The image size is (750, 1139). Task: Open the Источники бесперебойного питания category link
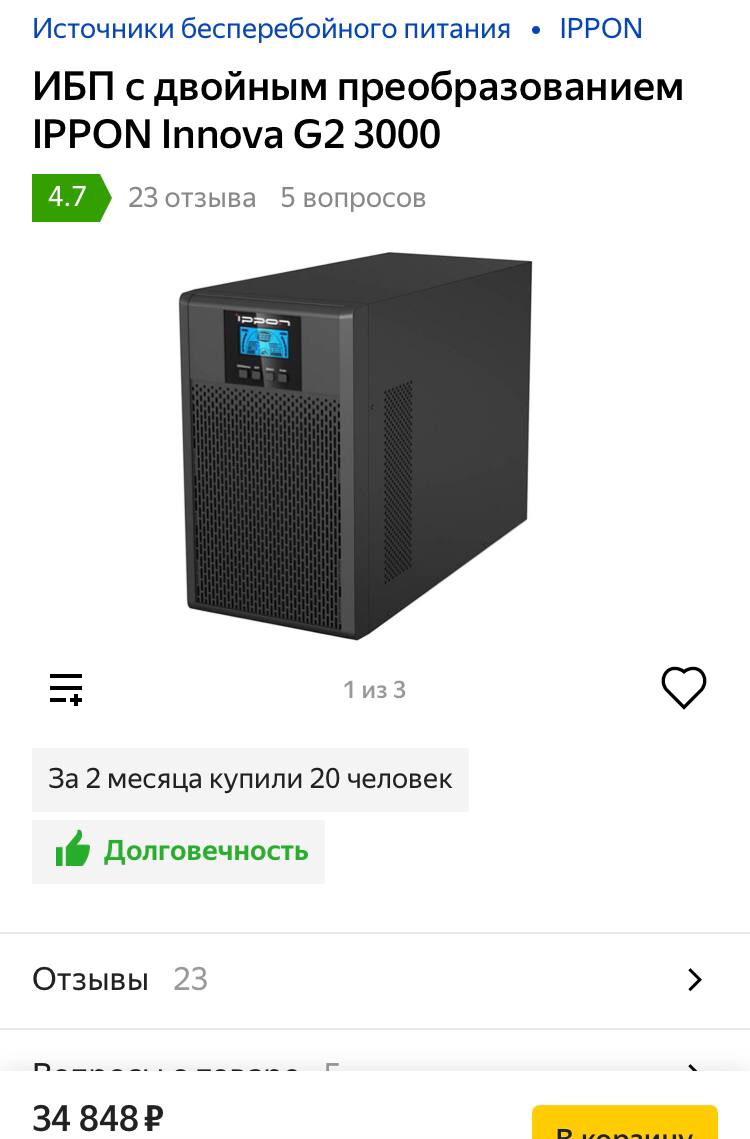[271, 28]
